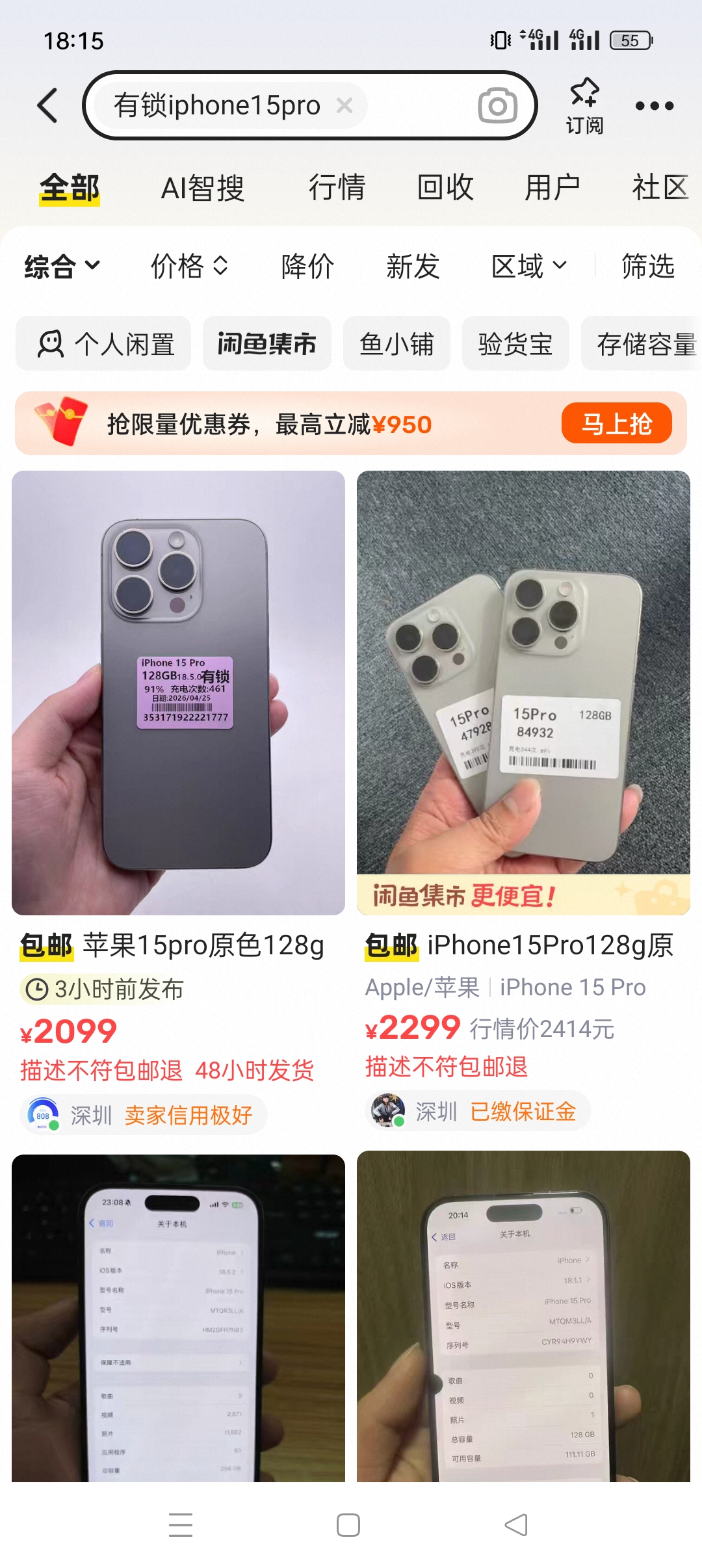The height and width of the screenshot is (1568, 702).
Task: Select the 个人闲置 chip
Action: click(x=104, y=344)
